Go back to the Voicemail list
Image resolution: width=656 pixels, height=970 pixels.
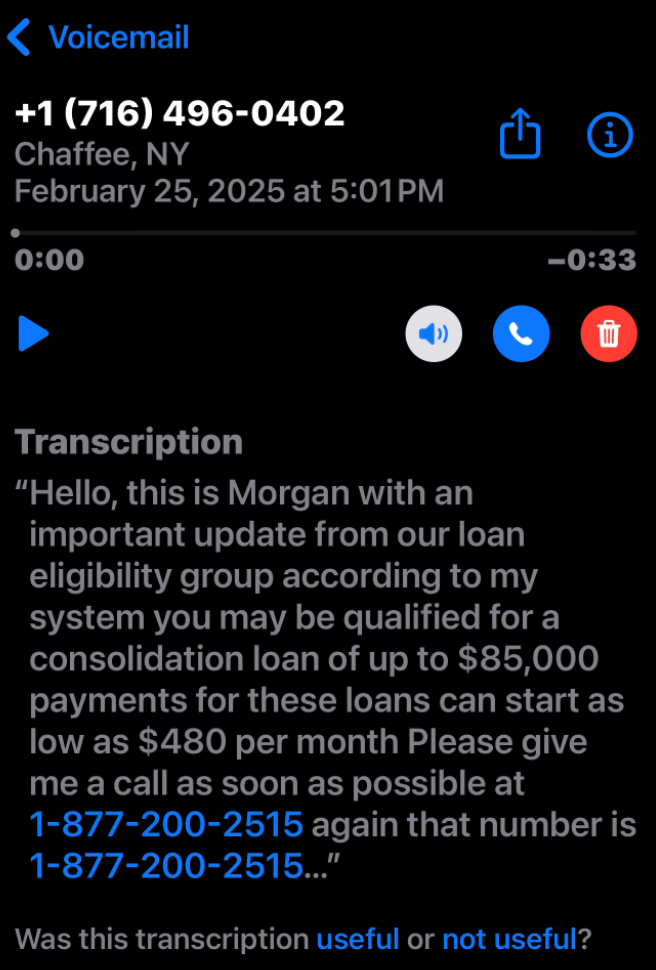(98, 38)
